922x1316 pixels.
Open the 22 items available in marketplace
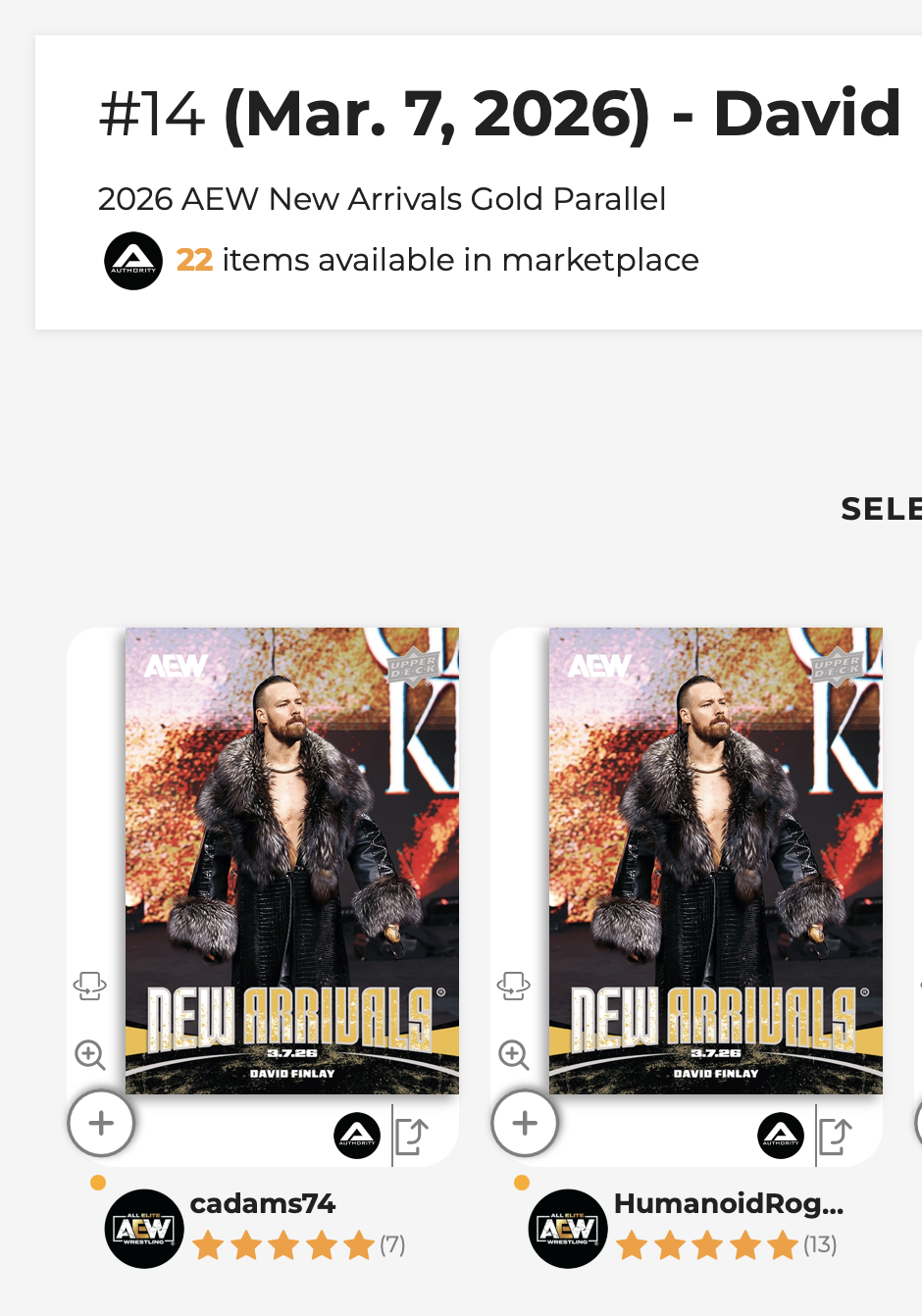(436, 260)
